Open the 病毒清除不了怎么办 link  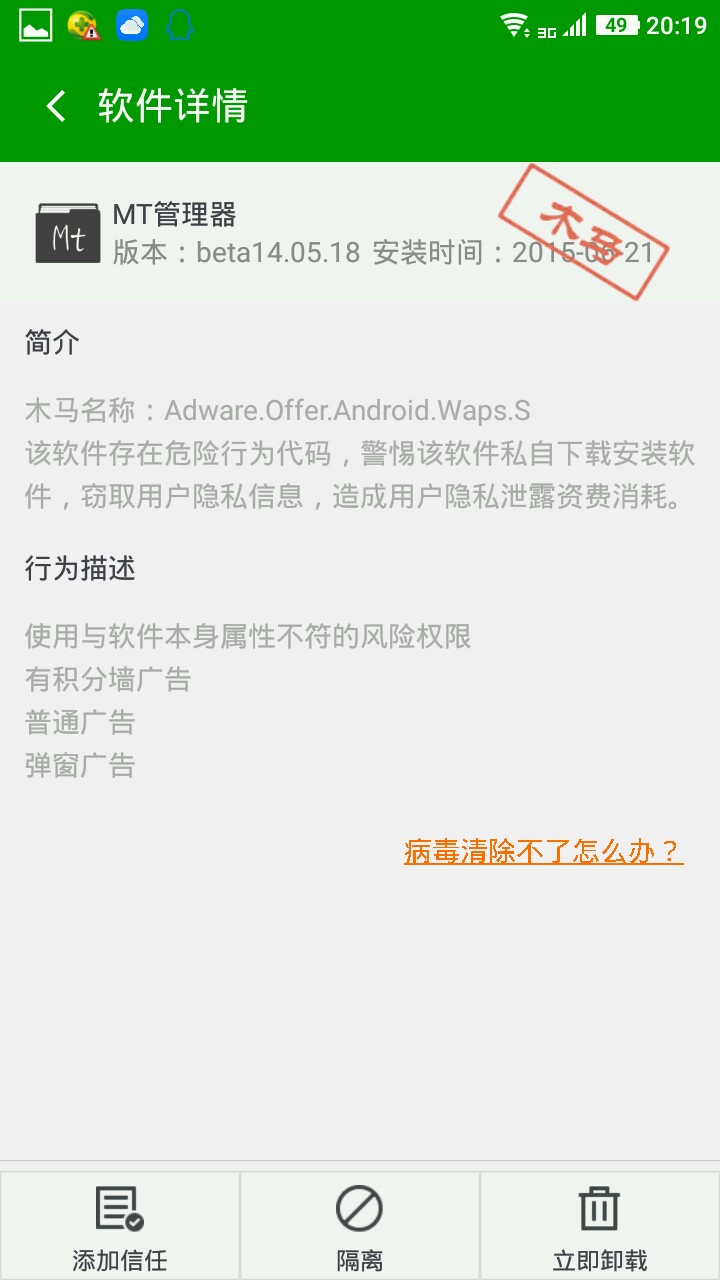(543, 852)
